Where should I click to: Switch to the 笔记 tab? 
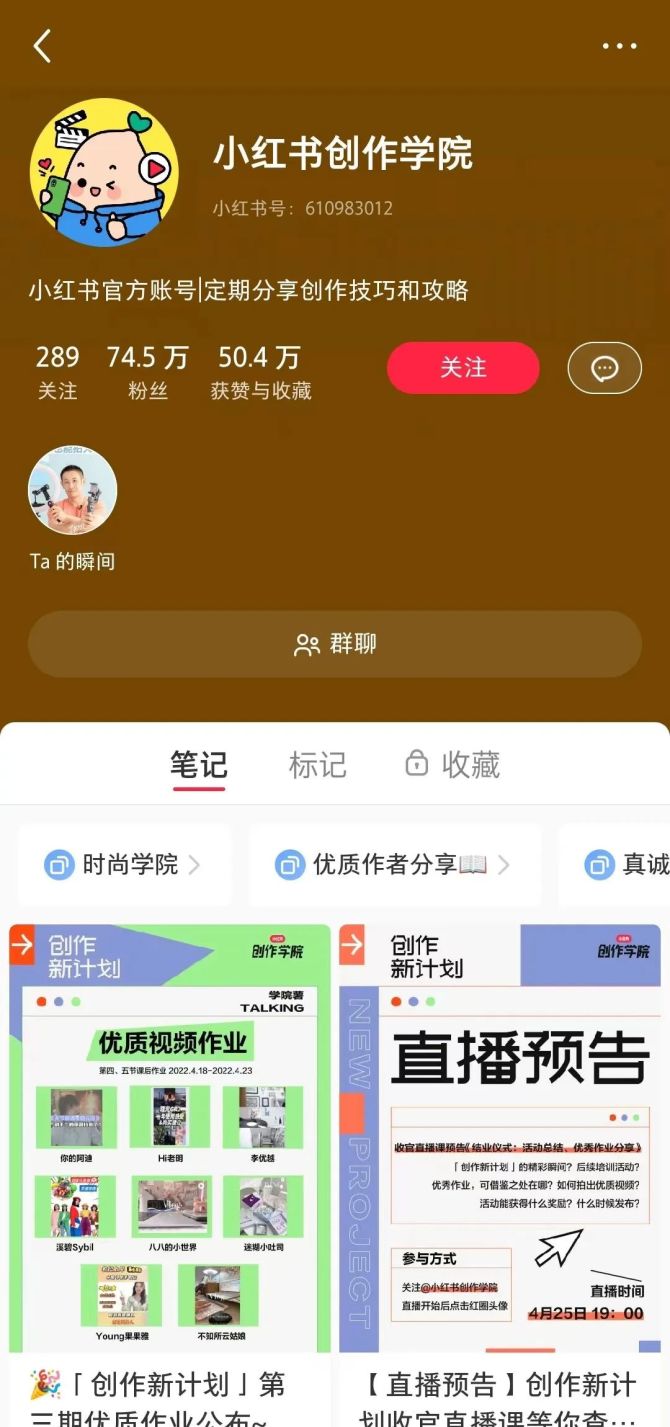(199, 765)
